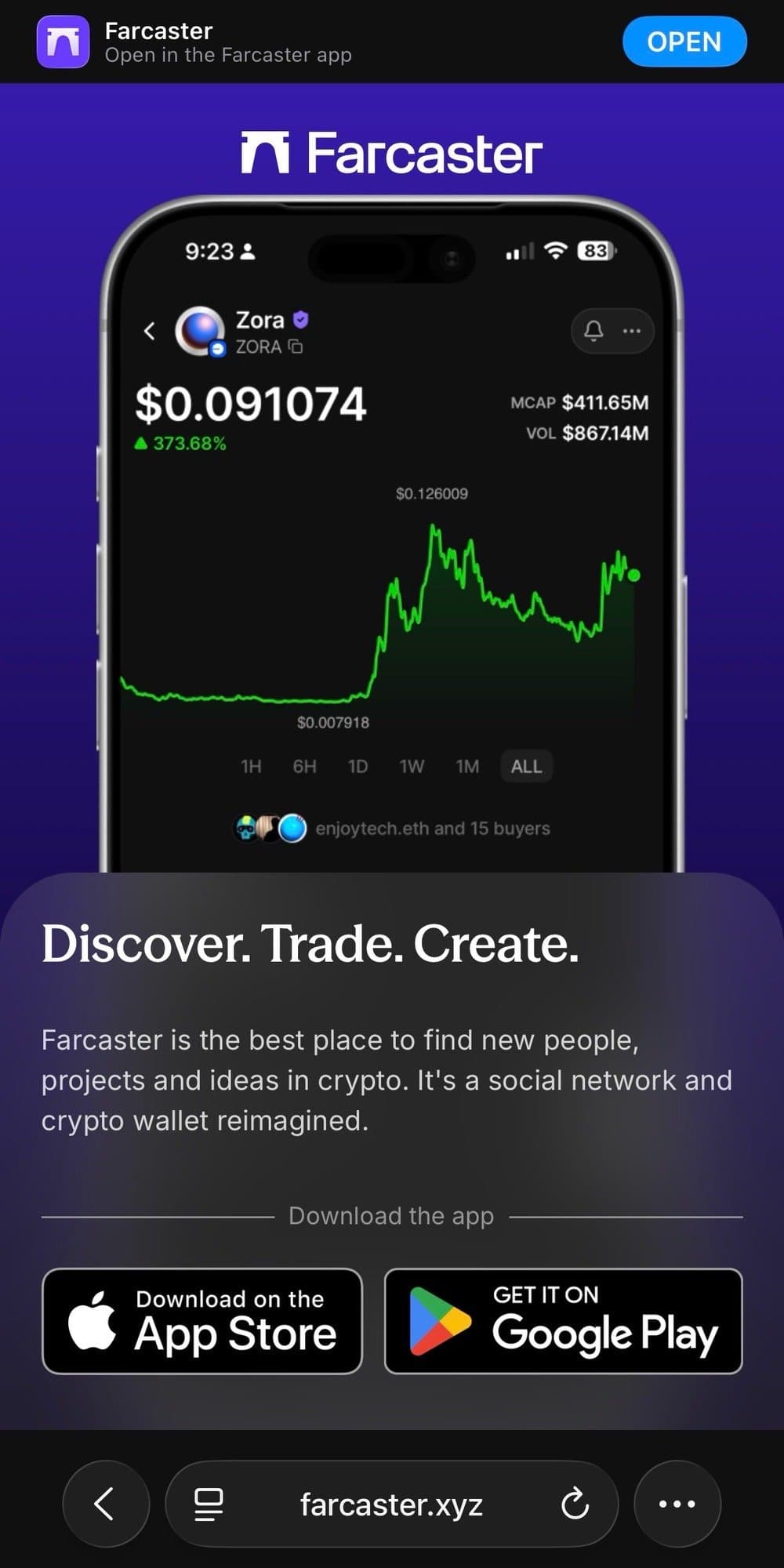This screenshot has width=784, height=1568.
Task: Go back in the browser
Action: [105, 1504]
